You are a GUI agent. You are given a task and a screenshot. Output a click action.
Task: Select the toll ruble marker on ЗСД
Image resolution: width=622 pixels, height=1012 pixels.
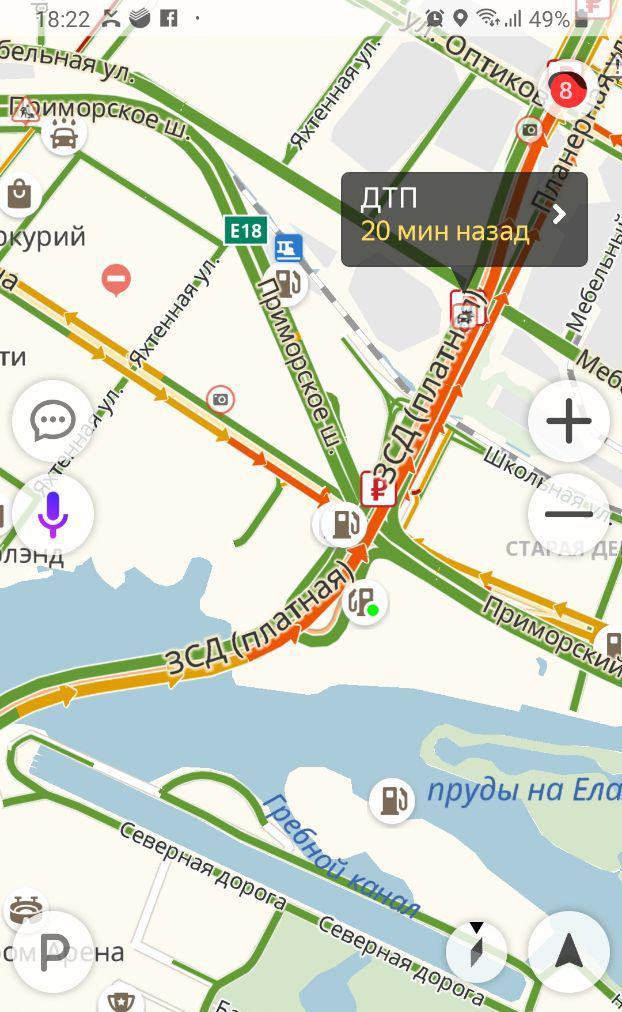[x=378, y=489]
